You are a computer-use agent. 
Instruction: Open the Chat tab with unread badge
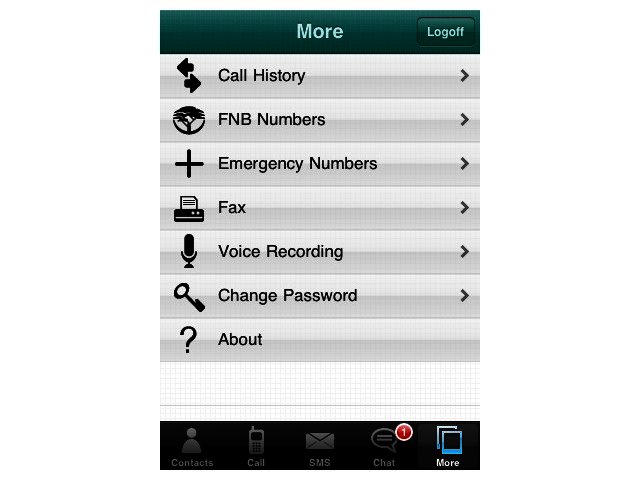tap(384, 447)
